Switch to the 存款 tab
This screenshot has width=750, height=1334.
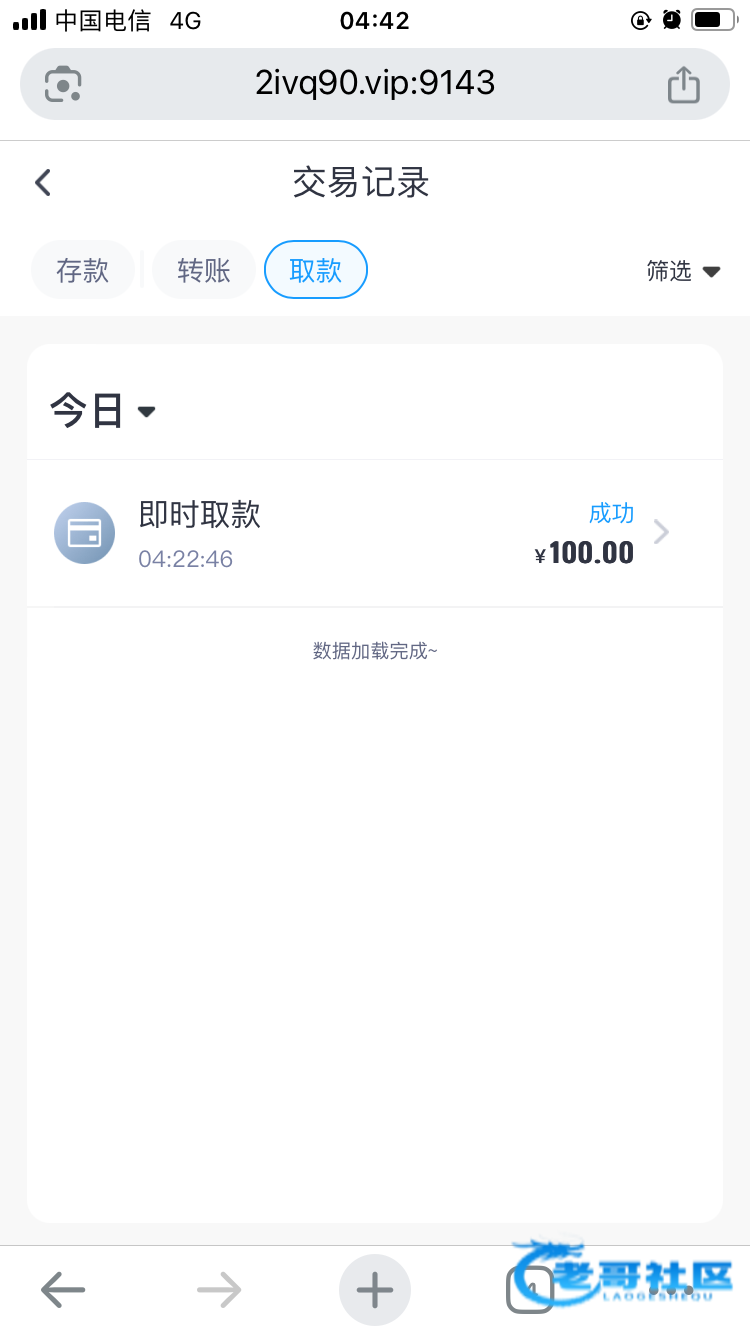82,270
